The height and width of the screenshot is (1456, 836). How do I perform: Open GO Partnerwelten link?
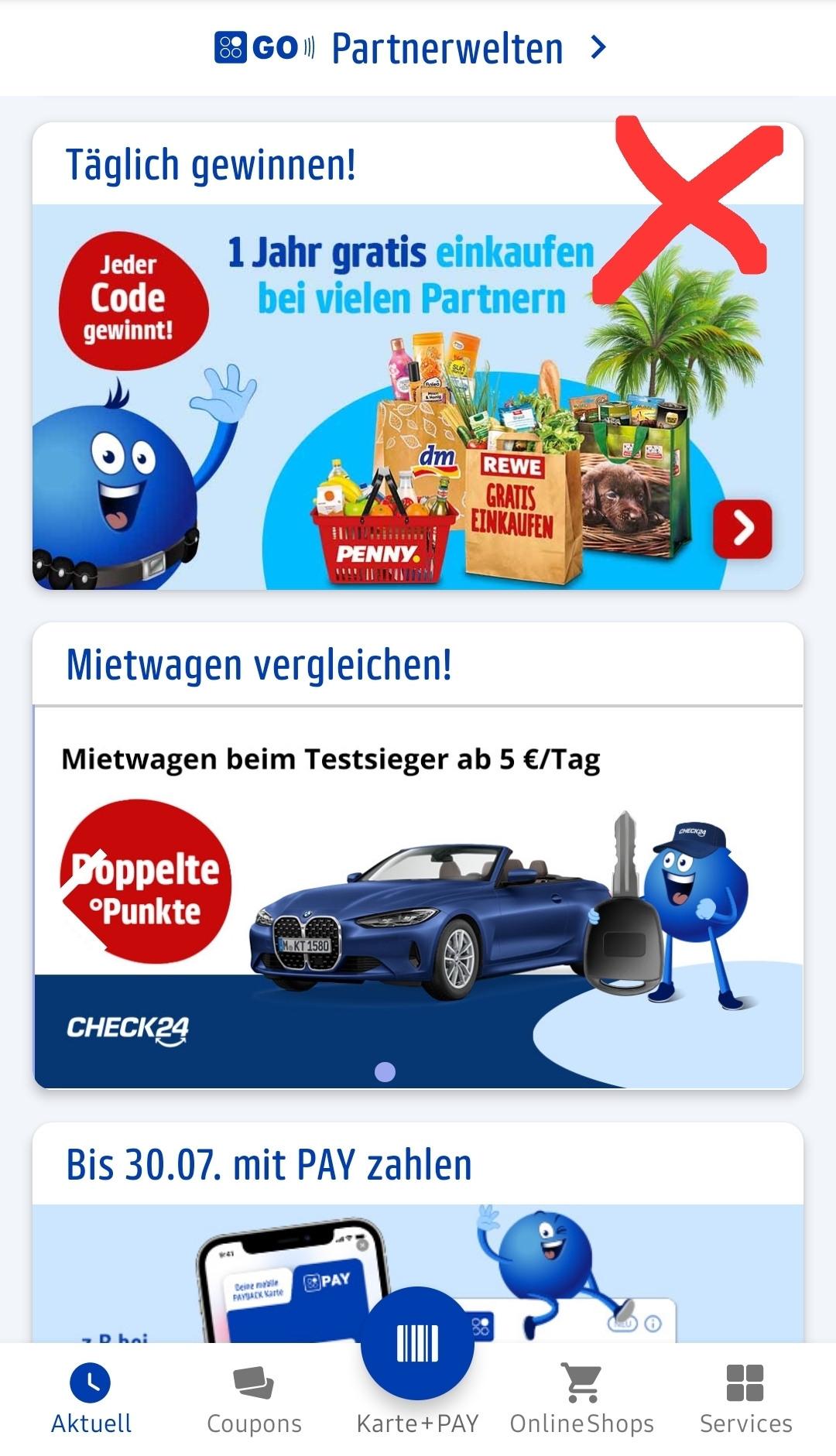tap(410, 48)
